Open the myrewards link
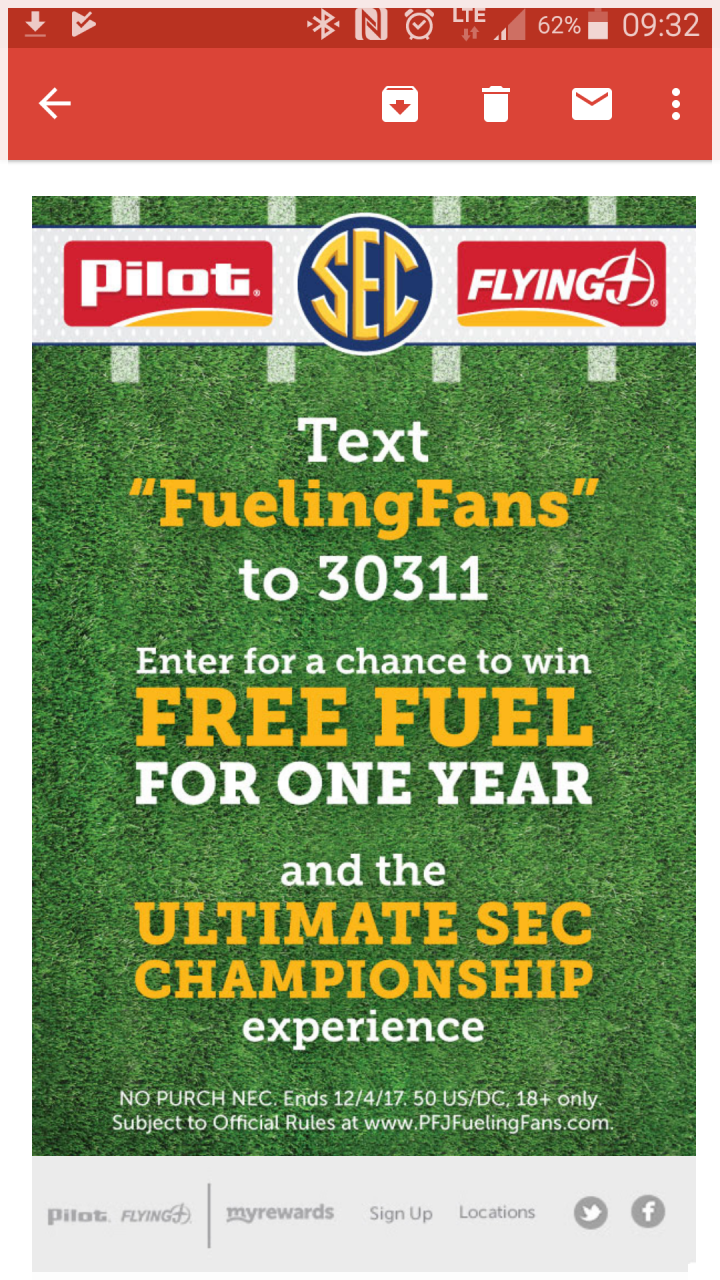Screen dimensions: 720x1280 (280, 1213)
